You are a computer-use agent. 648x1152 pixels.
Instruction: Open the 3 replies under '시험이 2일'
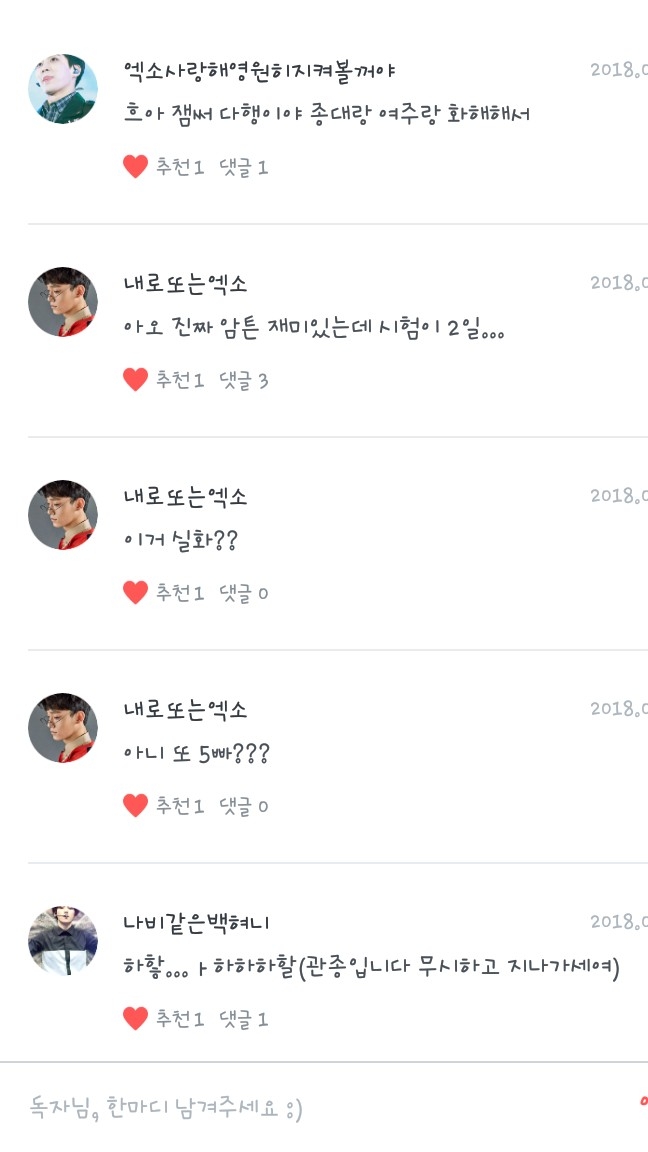[243, 380]
